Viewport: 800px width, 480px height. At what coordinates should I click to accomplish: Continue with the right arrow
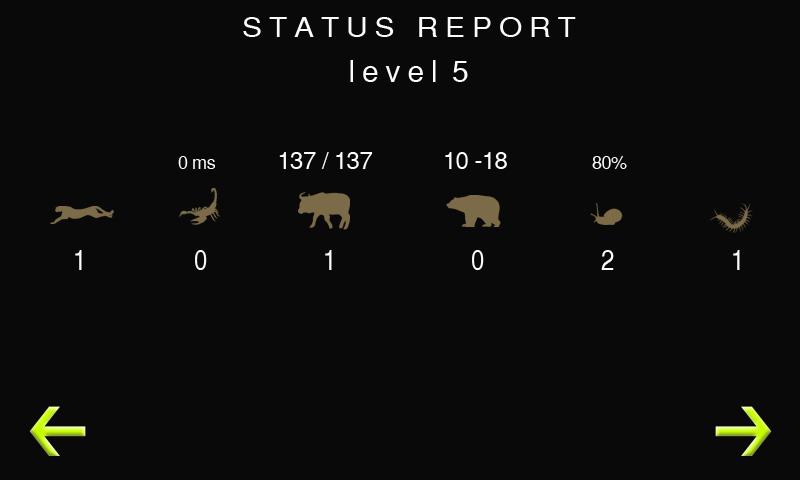pos(743,431)
